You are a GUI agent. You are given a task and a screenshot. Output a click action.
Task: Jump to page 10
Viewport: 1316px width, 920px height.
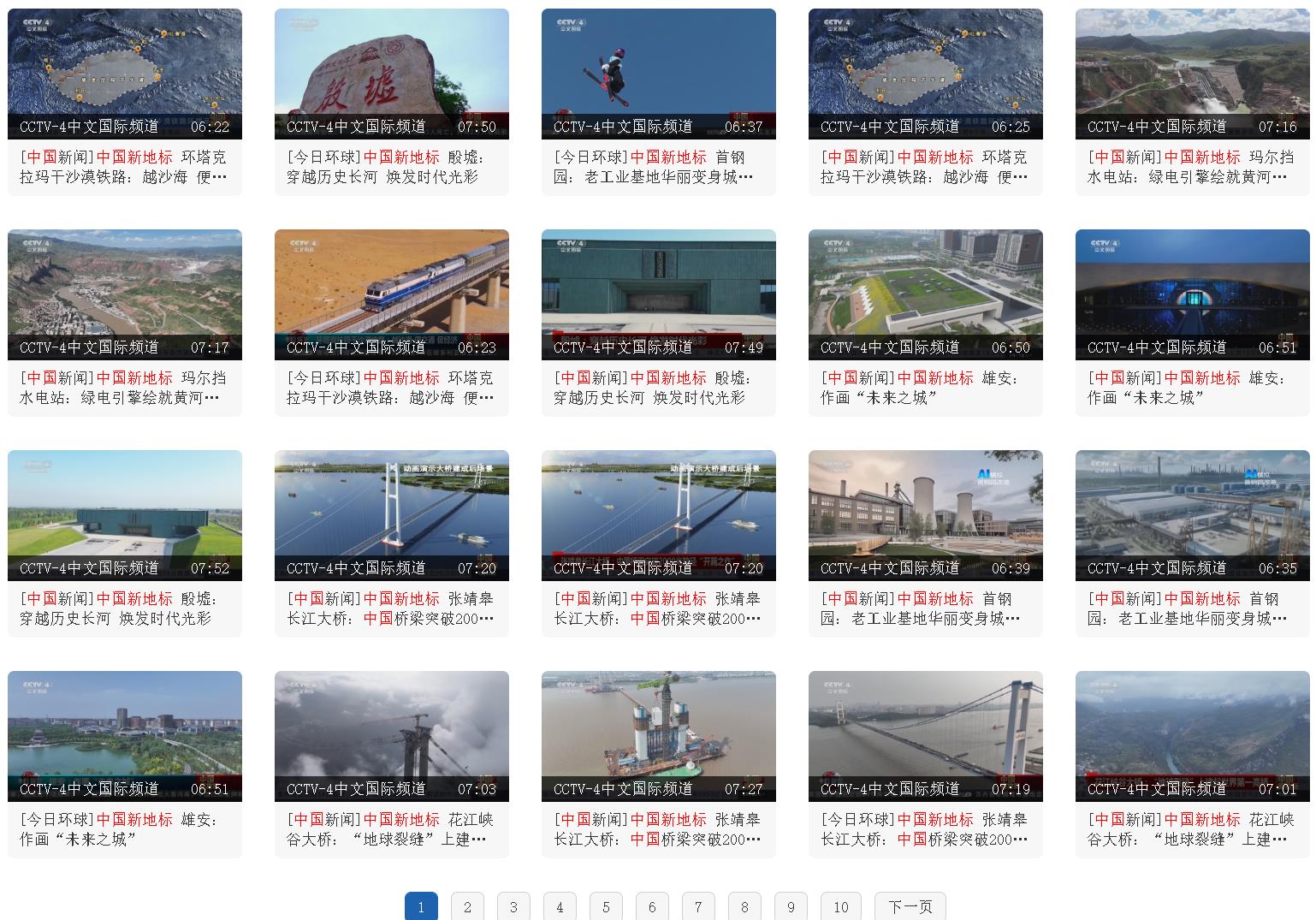pos(840,906)
